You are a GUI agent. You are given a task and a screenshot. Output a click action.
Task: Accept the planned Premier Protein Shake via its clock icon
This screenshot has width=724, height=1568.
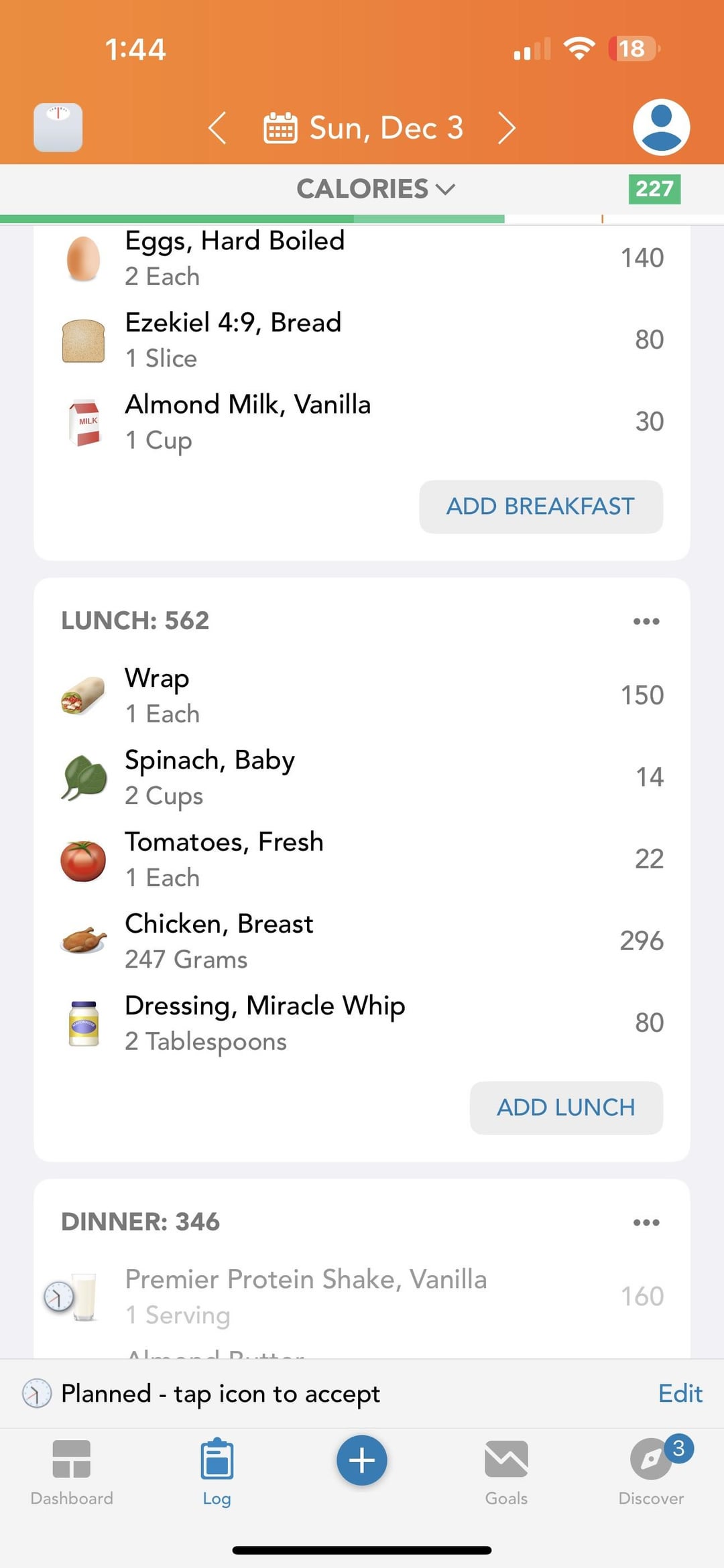tap(59, 1297)
